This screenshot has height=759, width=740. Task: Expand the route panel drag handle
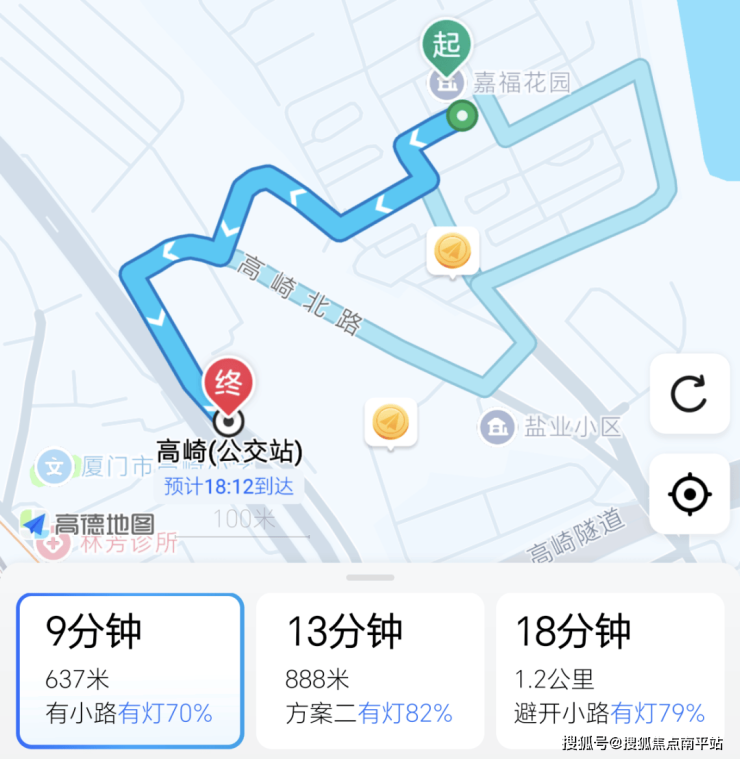[x=370, y=578]
